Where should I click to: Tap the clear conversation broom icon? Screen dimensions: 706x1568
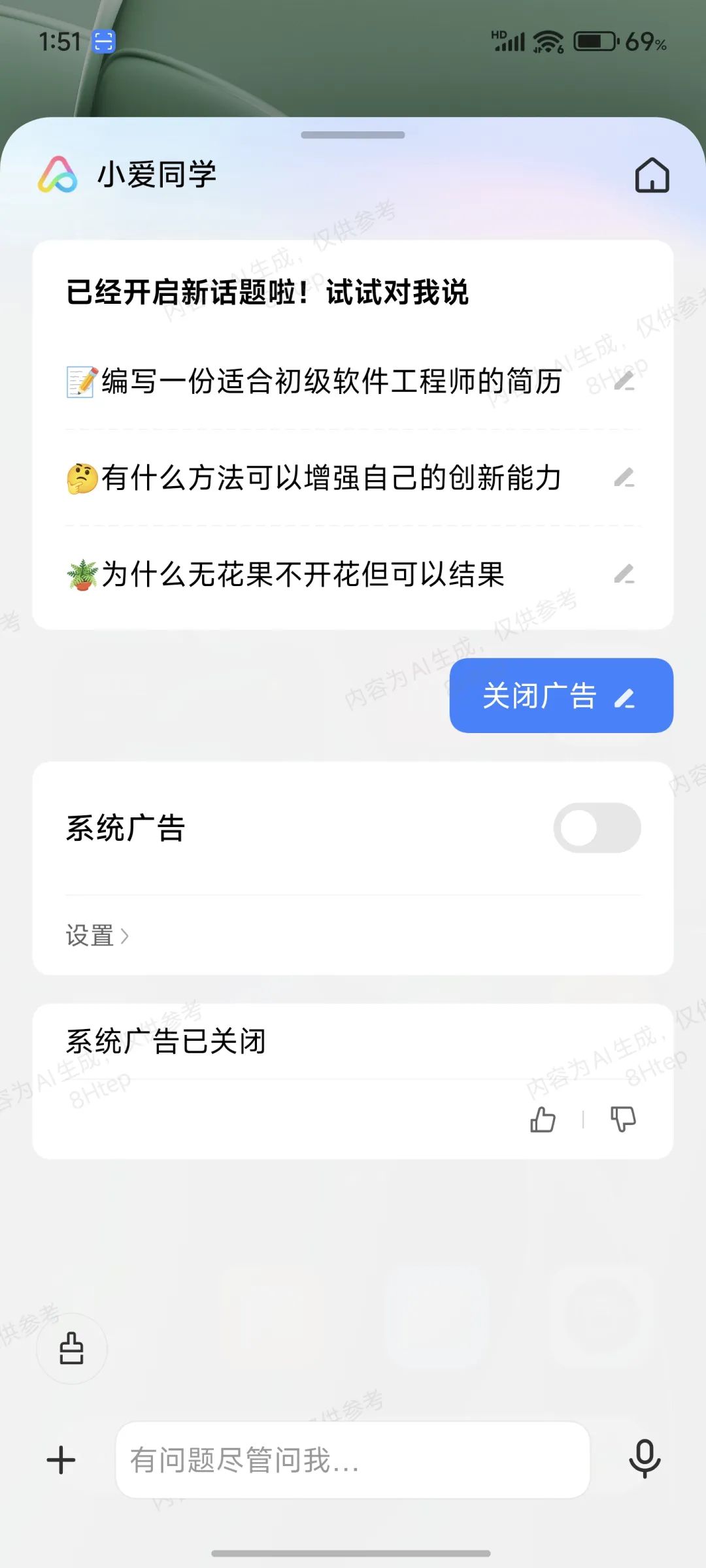pyautogui.click(x=71, y=1348)
